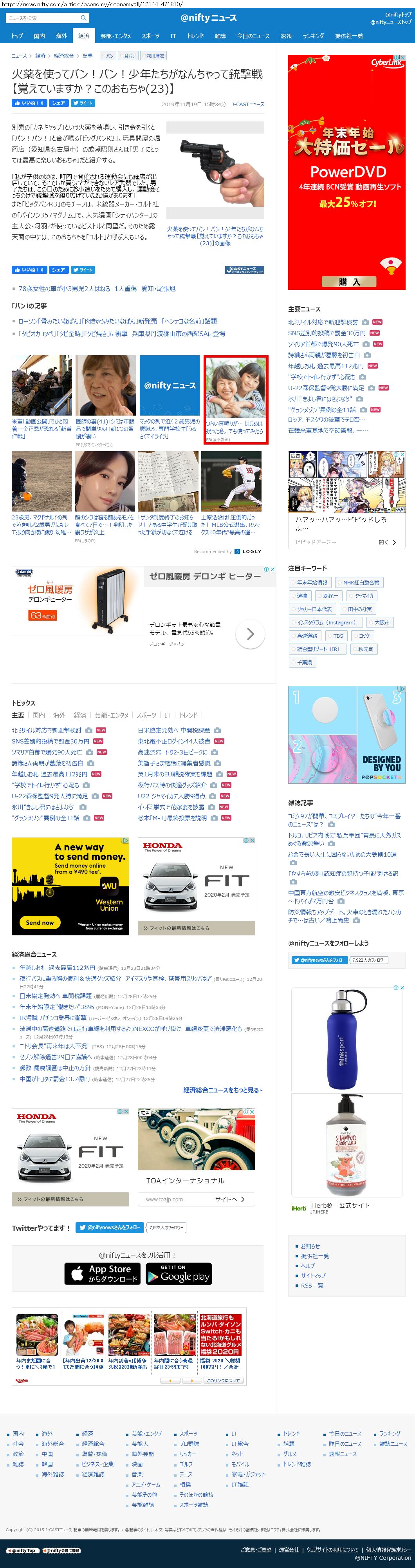Tap the arrow on the デロンギ ヒーター ad
Image resolution: width=415 pixels, height=1568 pixels.
pos(249,634)
